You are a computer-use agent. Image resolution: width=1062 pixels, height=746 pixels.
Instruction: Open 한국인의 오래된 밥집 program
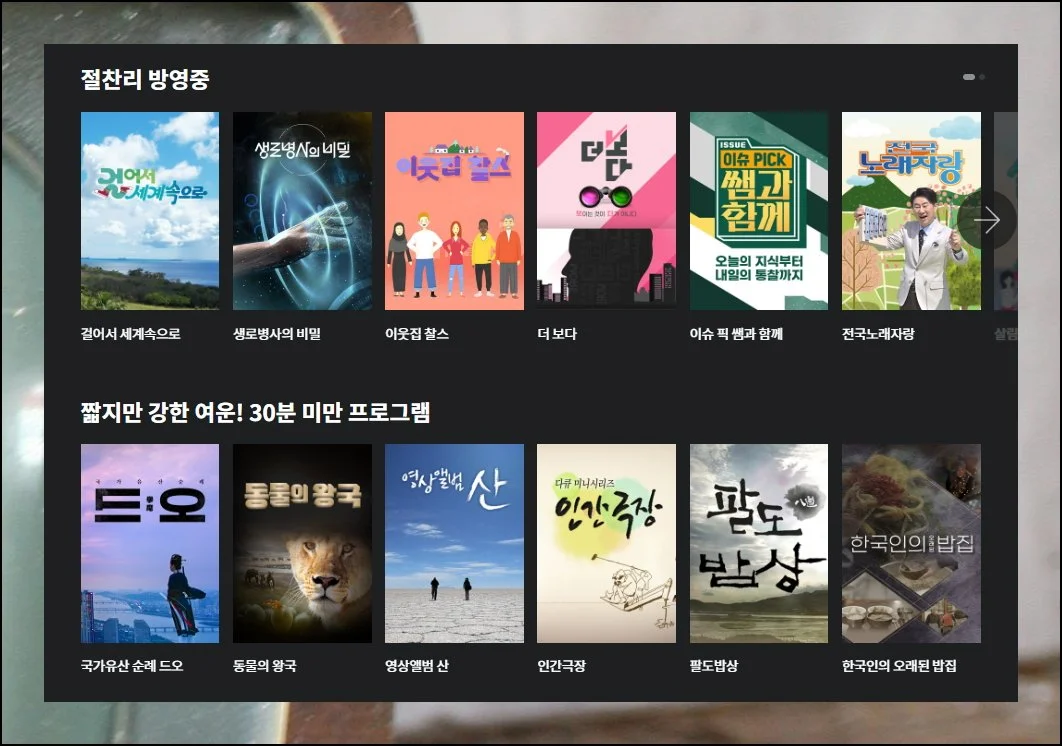point(910,543)
